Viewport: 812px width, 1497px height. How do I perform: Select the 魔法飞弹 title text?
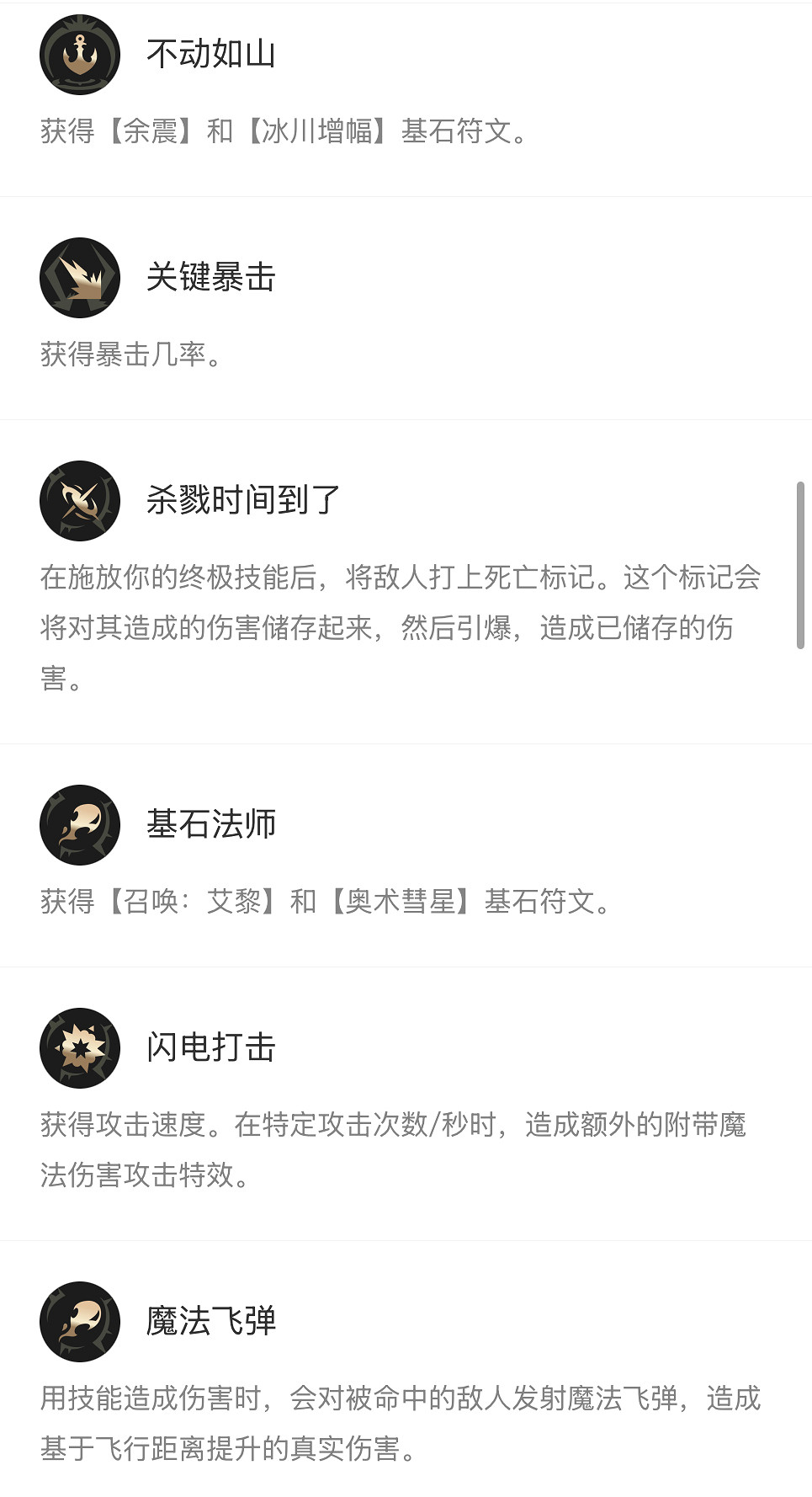pos(210,1322)
